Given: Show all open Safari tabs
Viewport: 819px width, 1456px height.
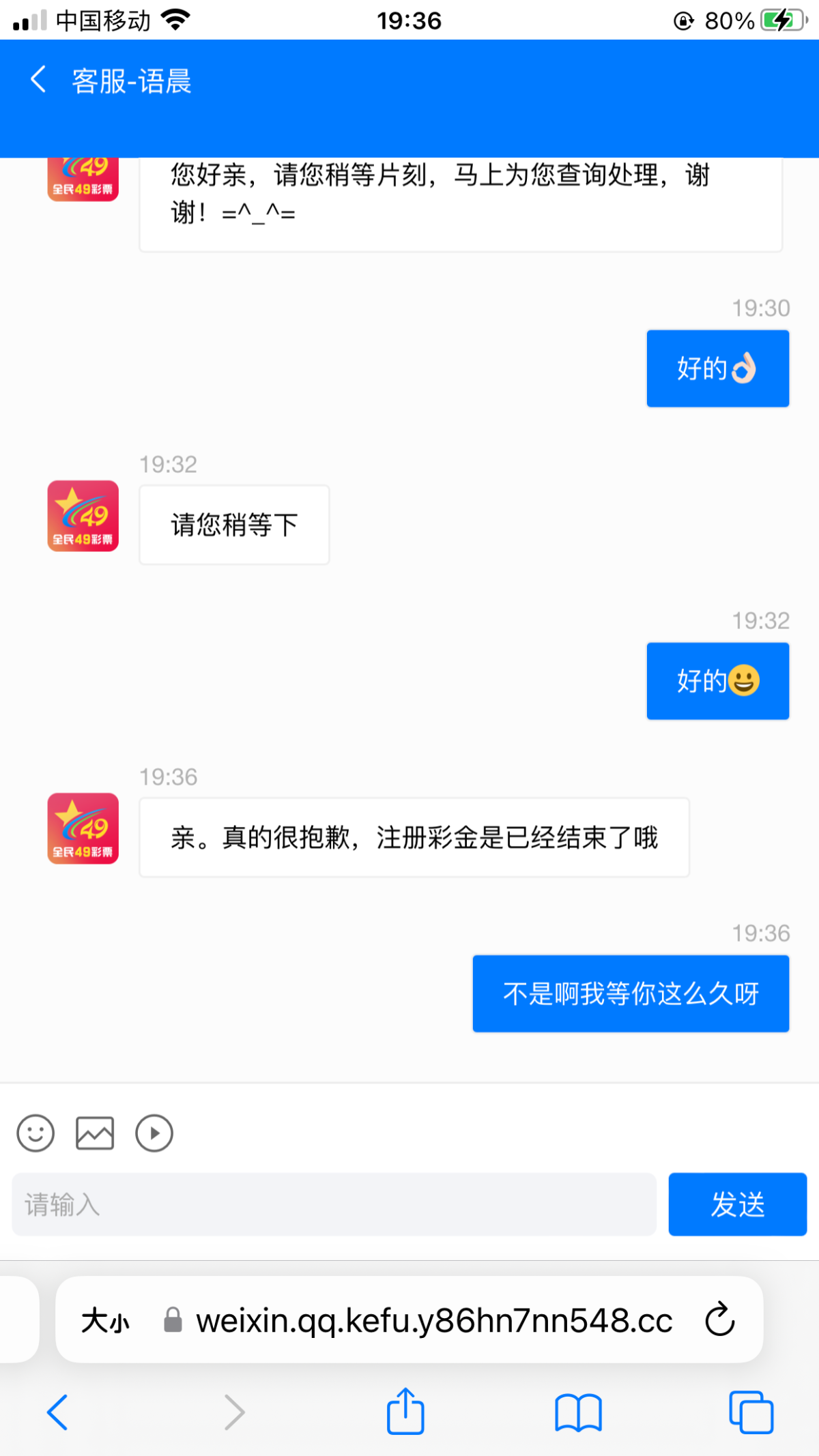Looking at the screenshot, I should point(751,1412).
